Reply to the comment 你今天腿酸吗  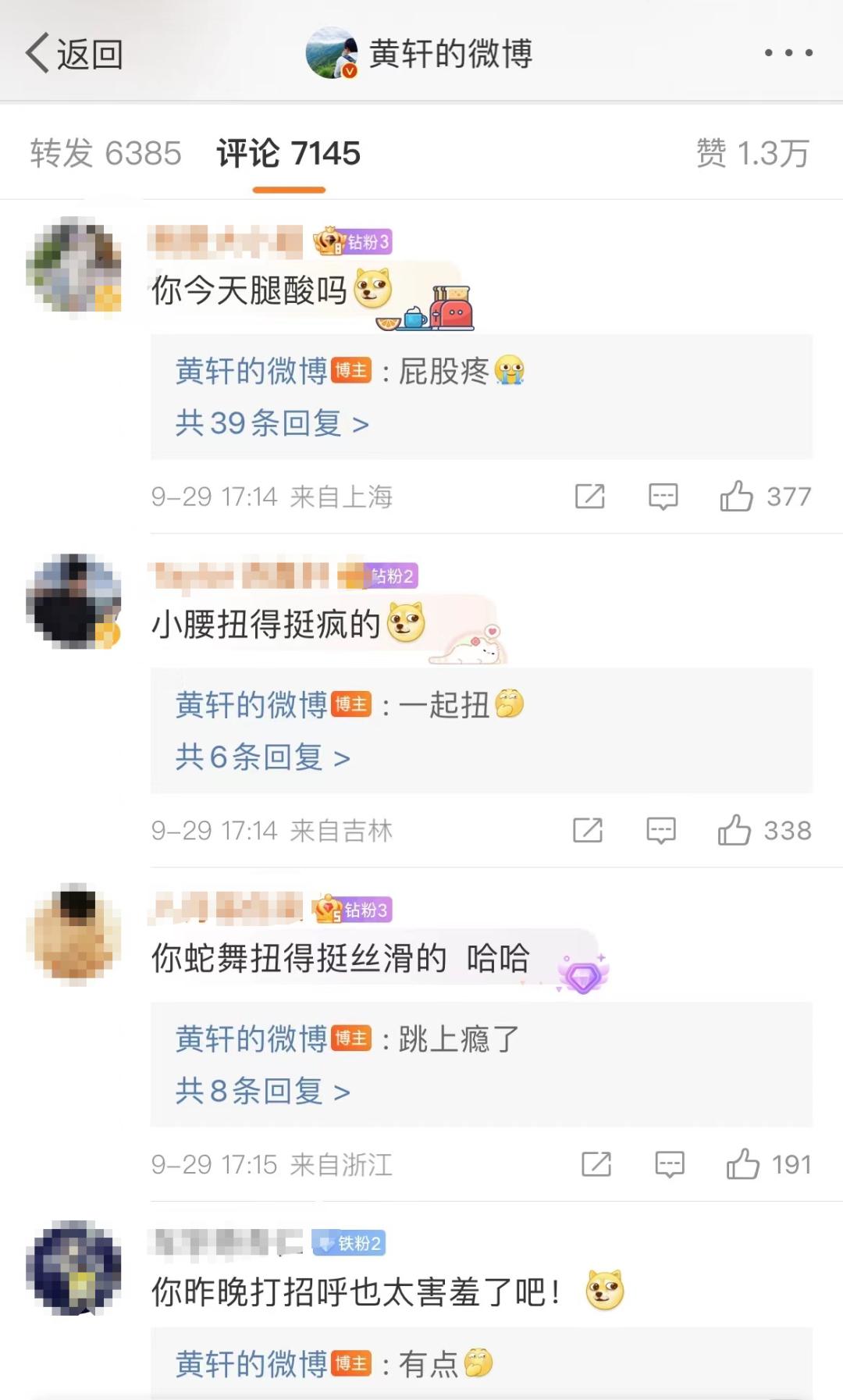[x=663, y=496]
